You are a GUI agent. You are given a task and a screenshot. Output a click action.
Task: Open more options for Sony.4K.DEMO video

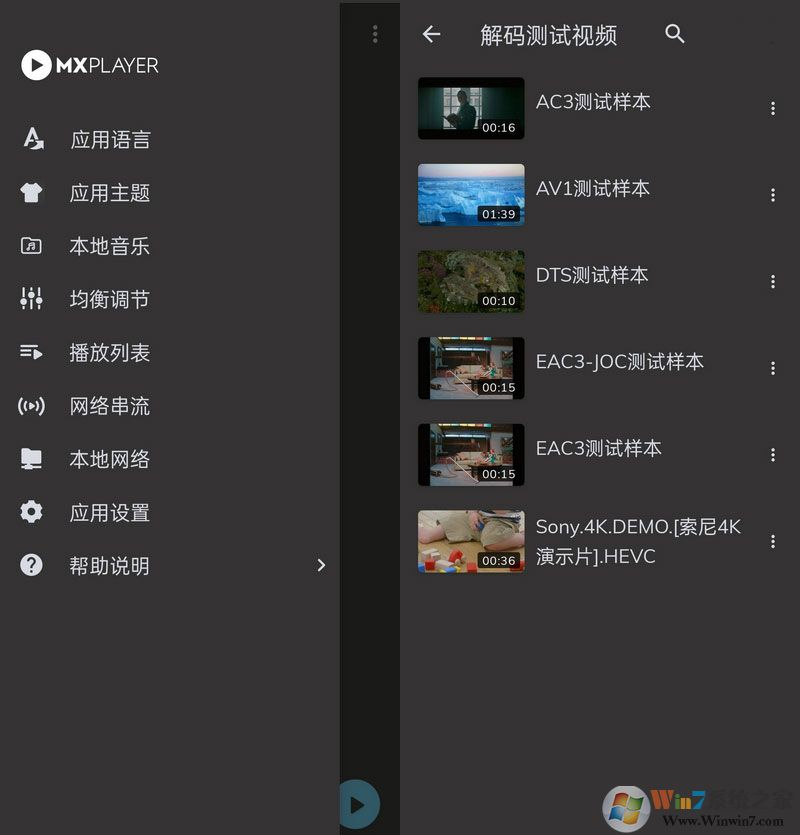773,542
